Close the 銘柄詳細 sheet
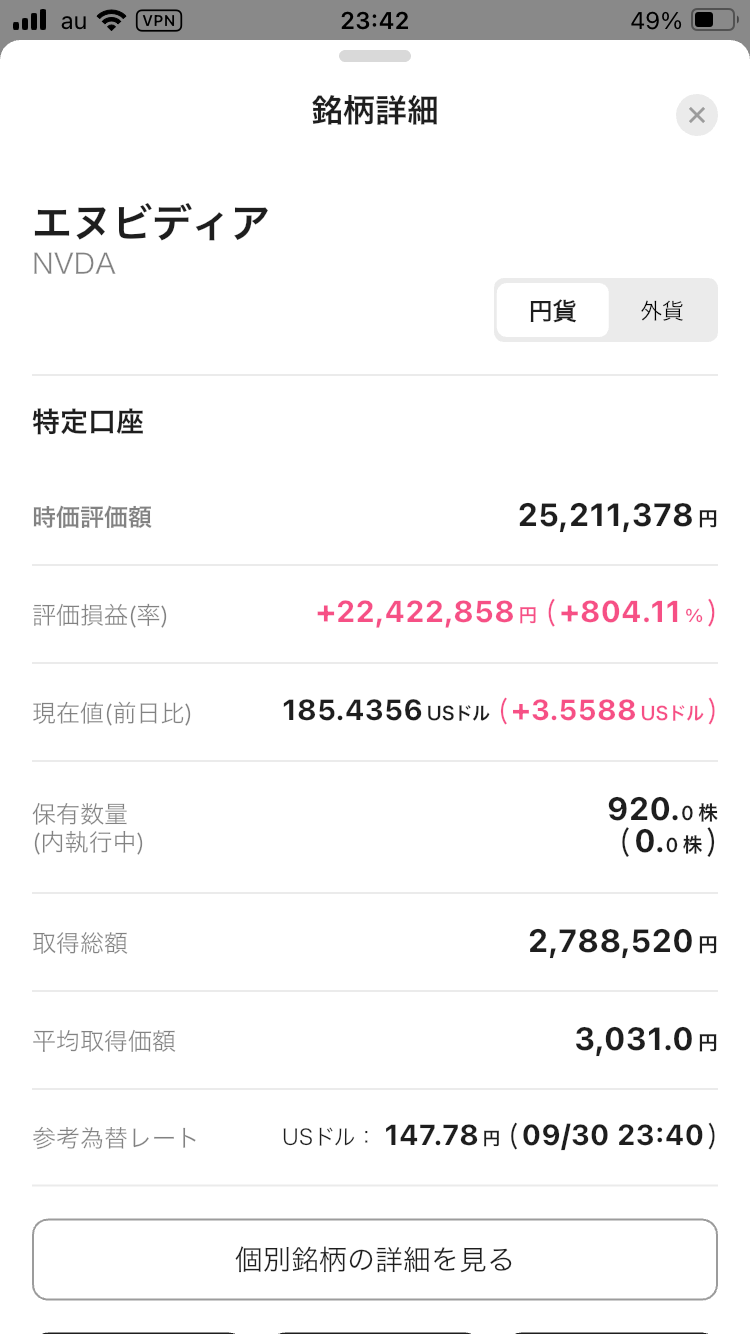Image resolution: width=750 pixels, height=1334 pixels. pos(697,115)
